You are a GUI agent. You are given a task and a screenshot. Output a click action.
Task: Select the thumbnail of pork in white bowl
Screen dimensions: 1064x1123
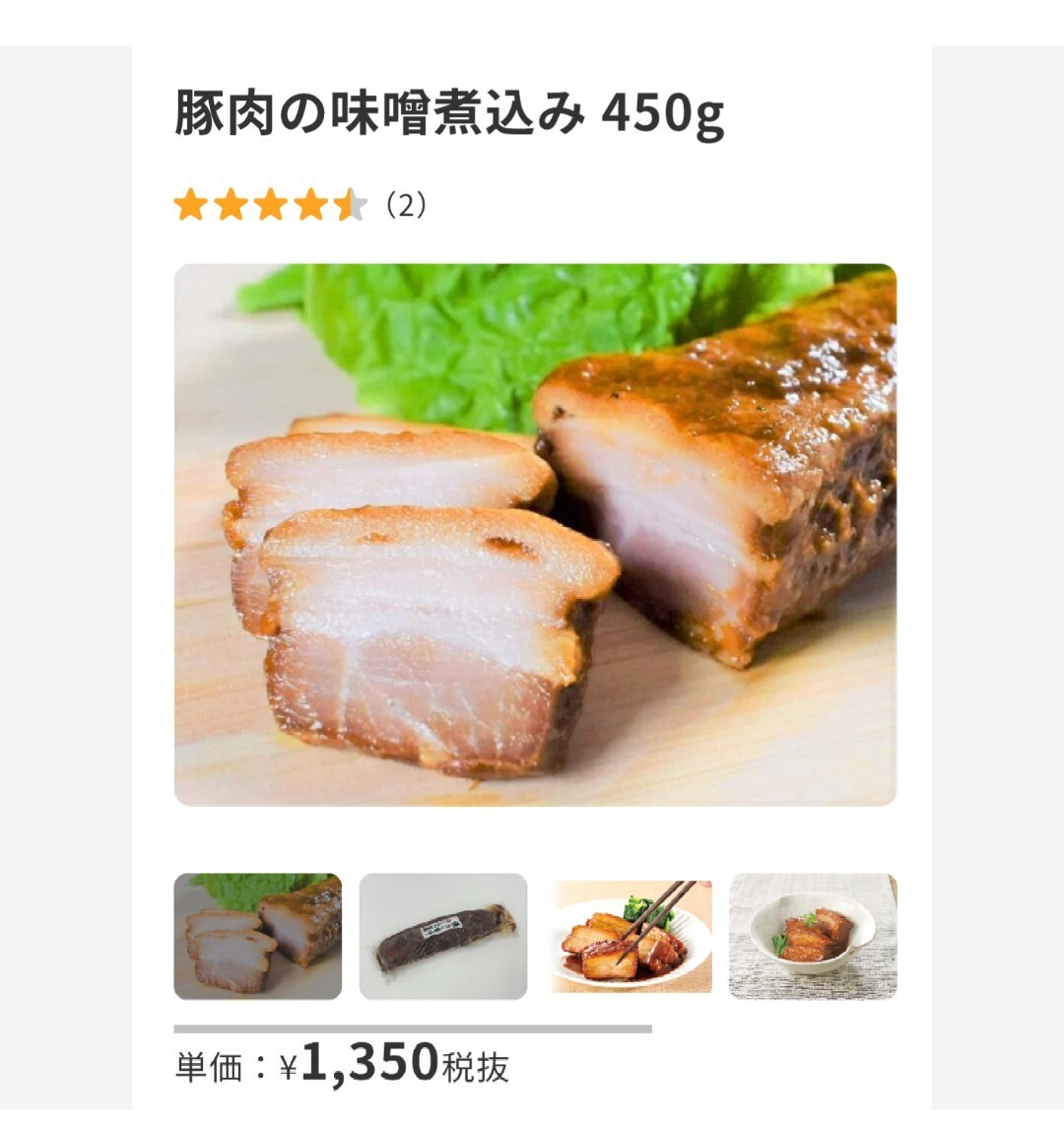[x=813, y=936]
